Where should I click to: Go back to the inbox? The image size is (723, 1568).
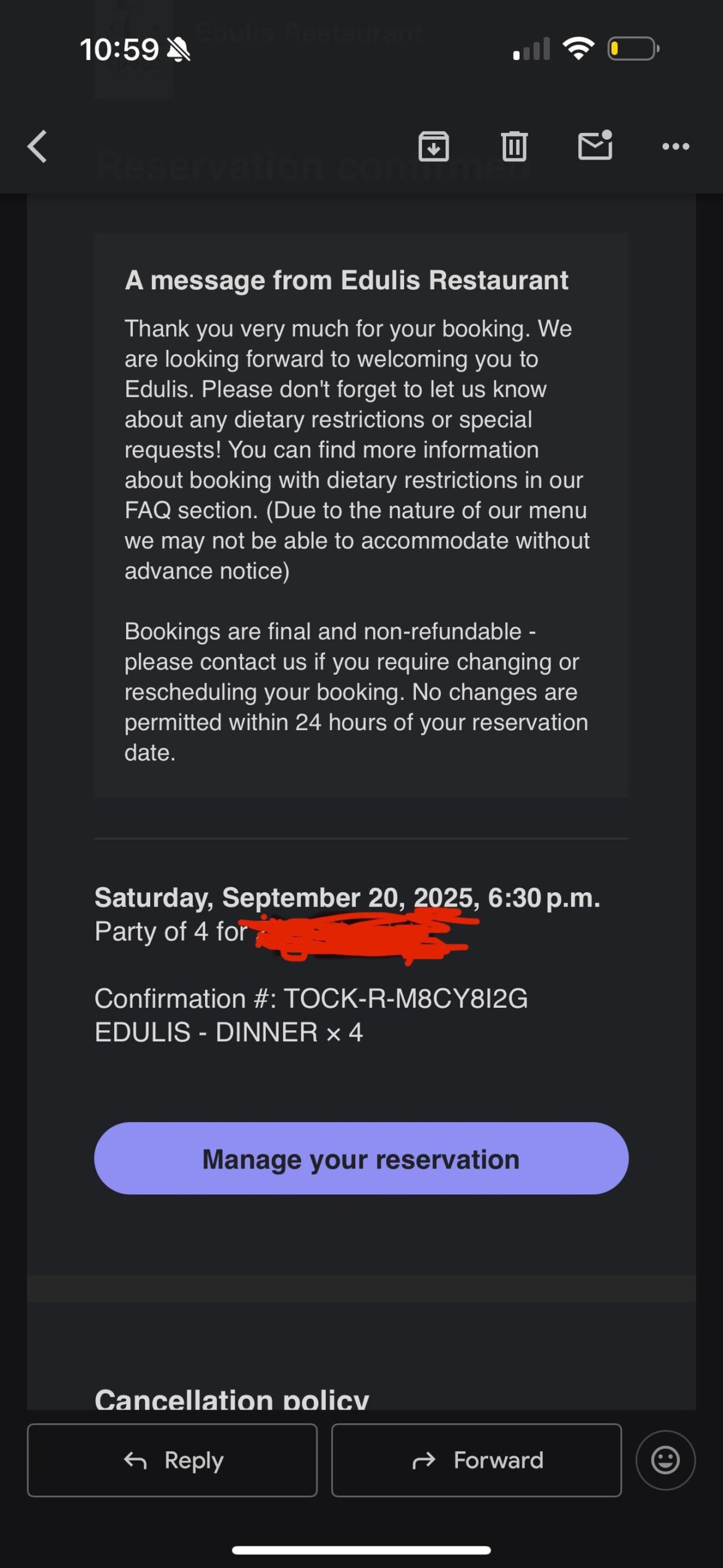(38, 147)
